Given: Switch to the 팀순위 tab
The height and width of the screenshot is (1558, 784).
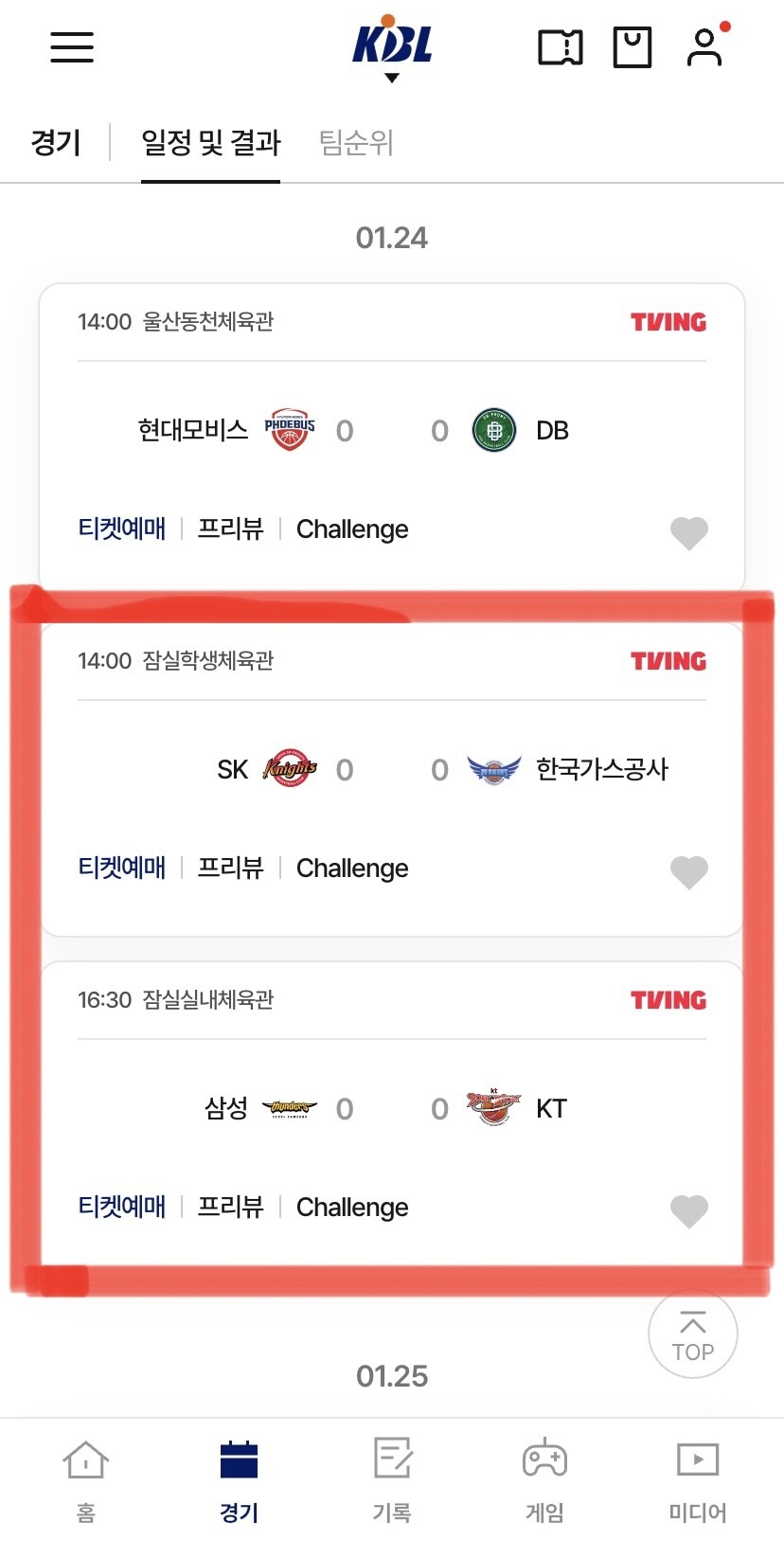Looking at the screenshot, I should click(x=356, y=143).
